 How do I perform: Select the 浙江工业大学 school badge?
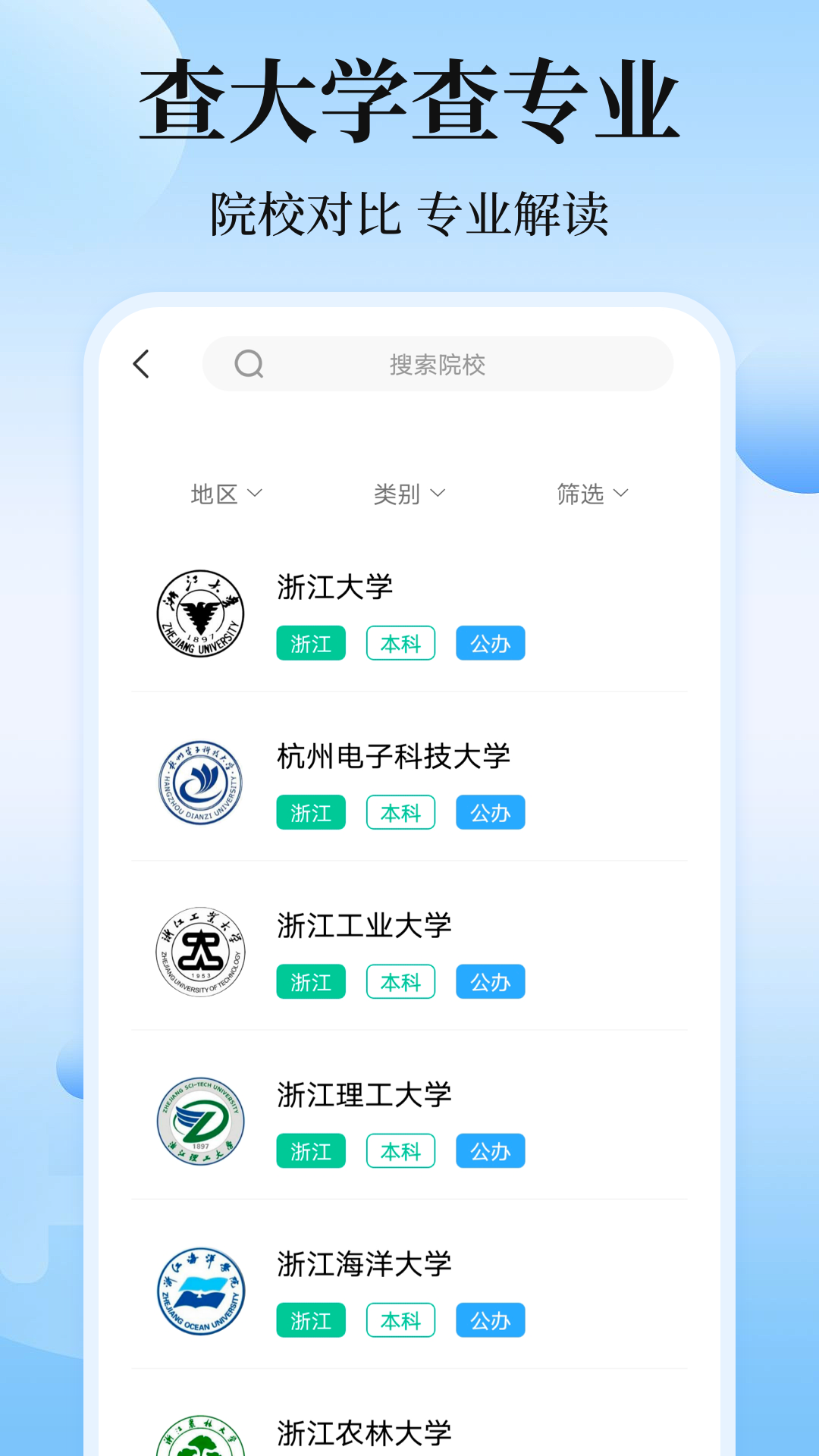point(199,952)
